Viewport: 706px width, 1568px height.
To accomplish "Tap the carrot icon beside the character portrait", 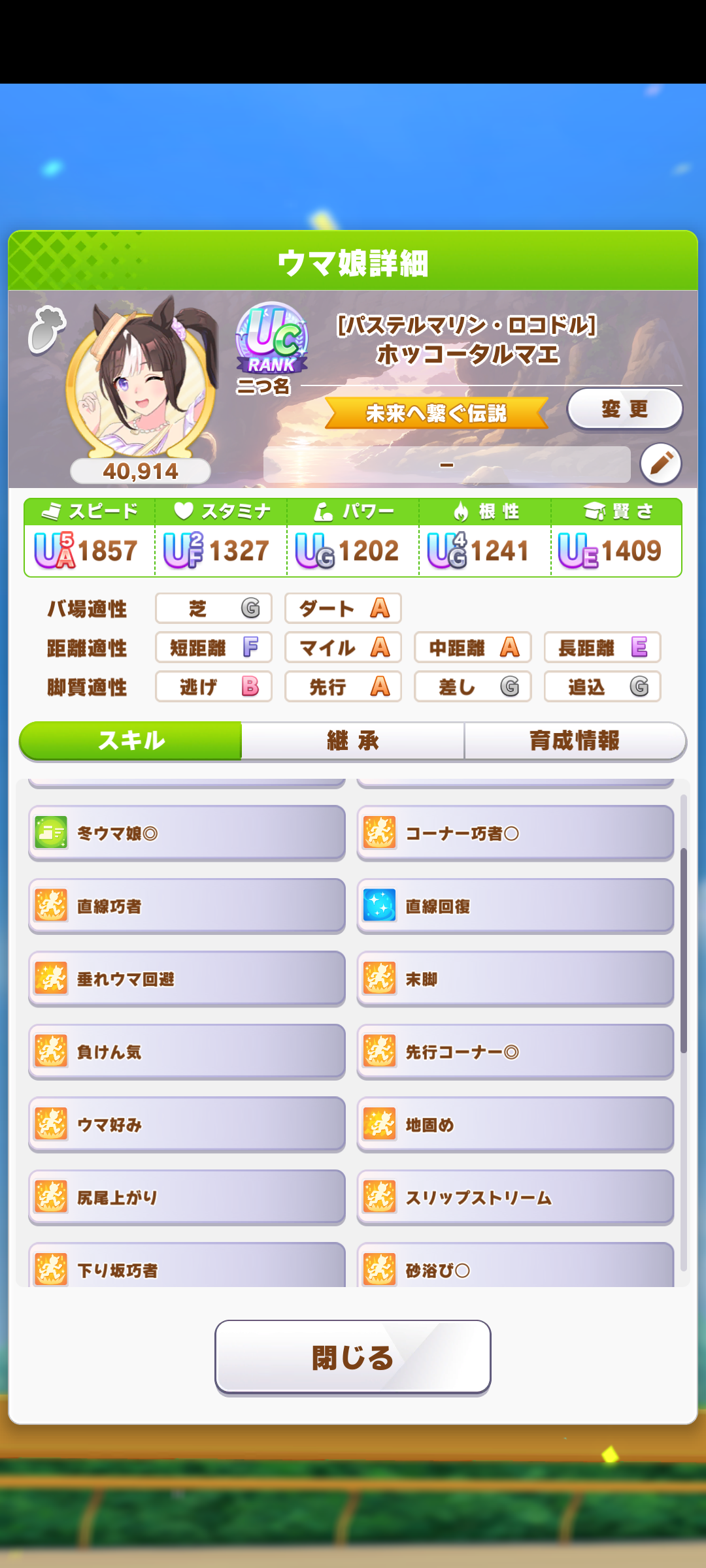I will [x=46, y=330].
